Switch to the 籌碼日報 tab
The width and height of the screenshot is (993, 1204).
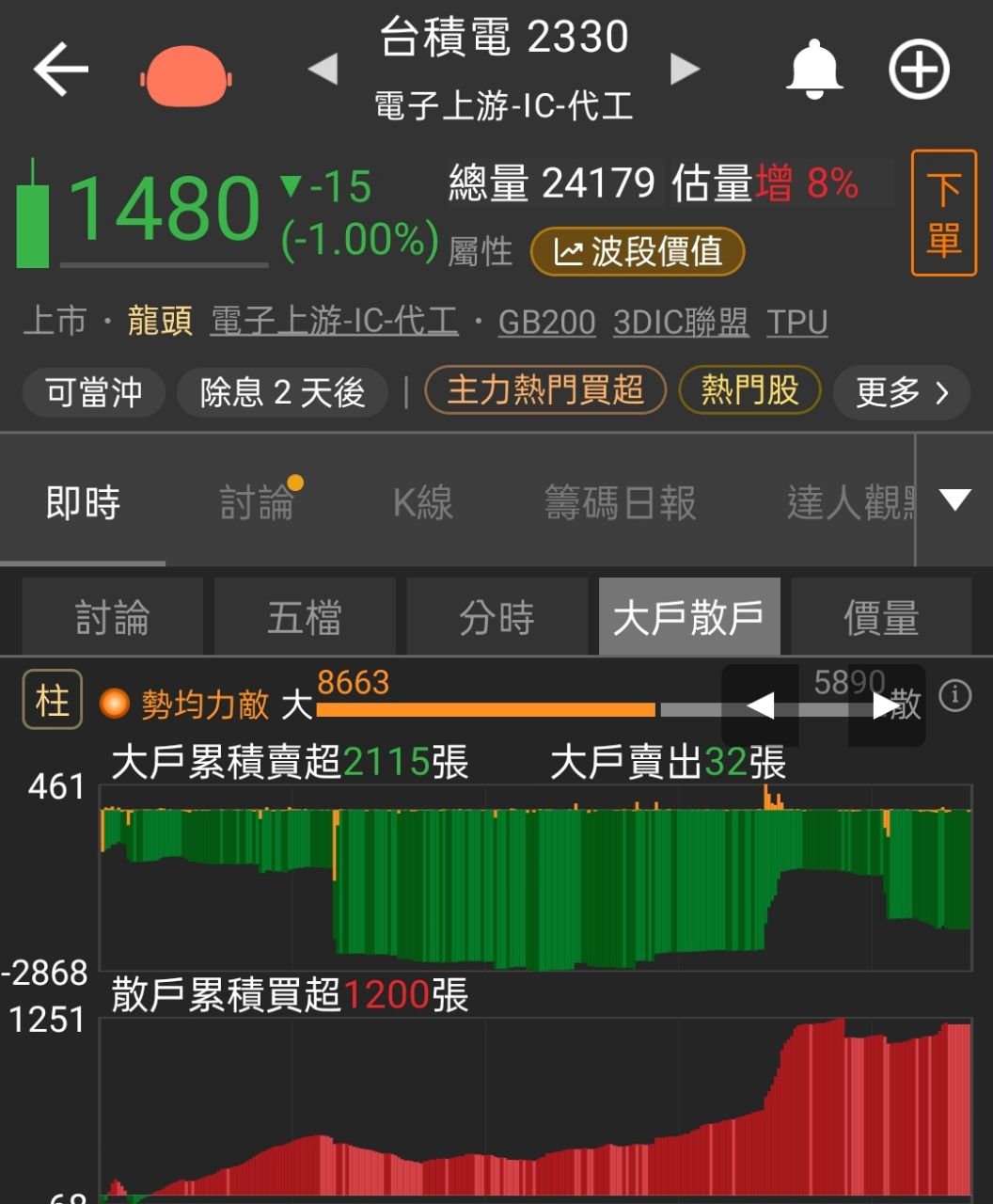[x=621, y=503]
